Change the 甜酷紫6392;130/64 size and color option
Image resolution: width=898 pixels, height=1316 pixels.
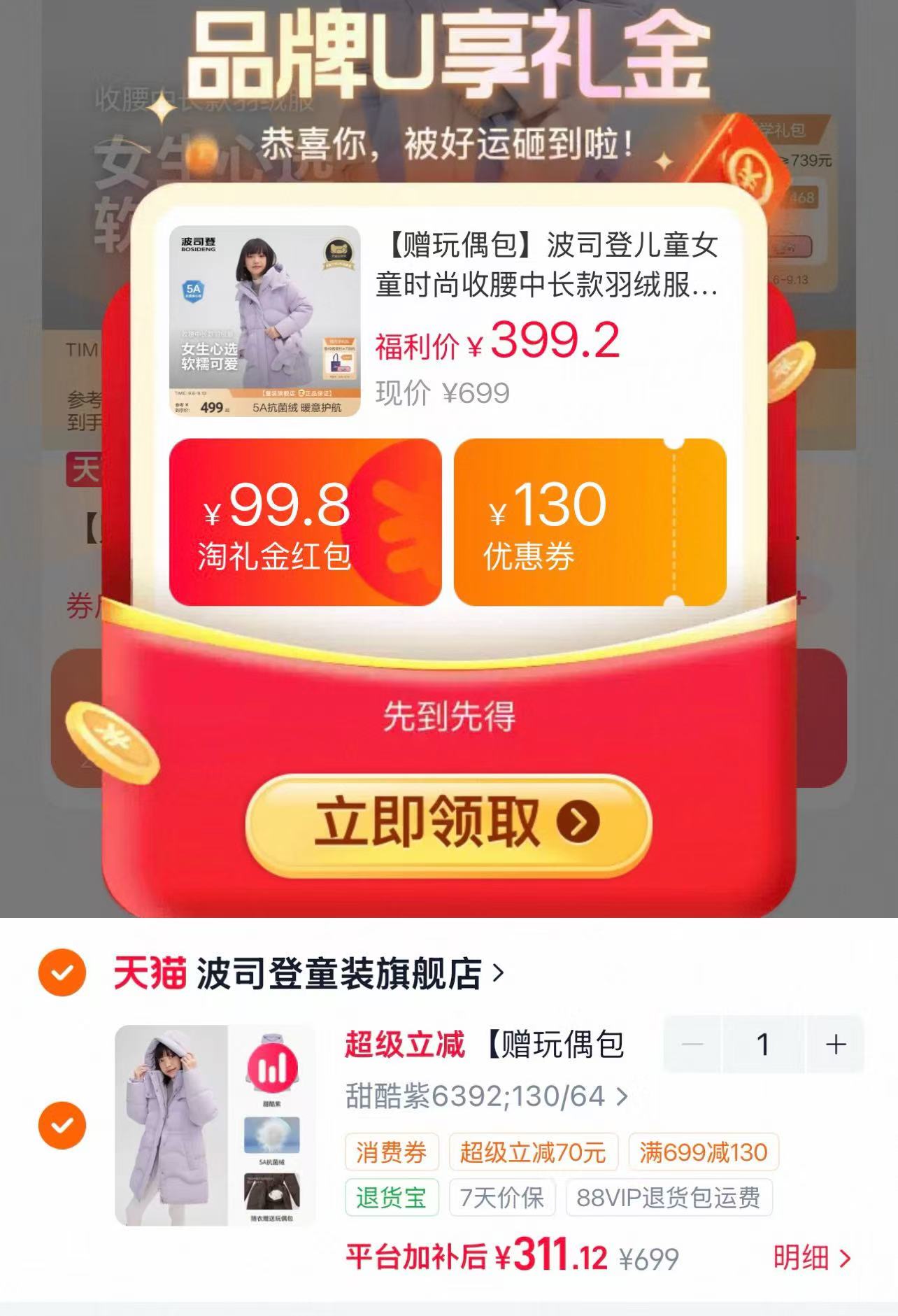coord(487,1096)
